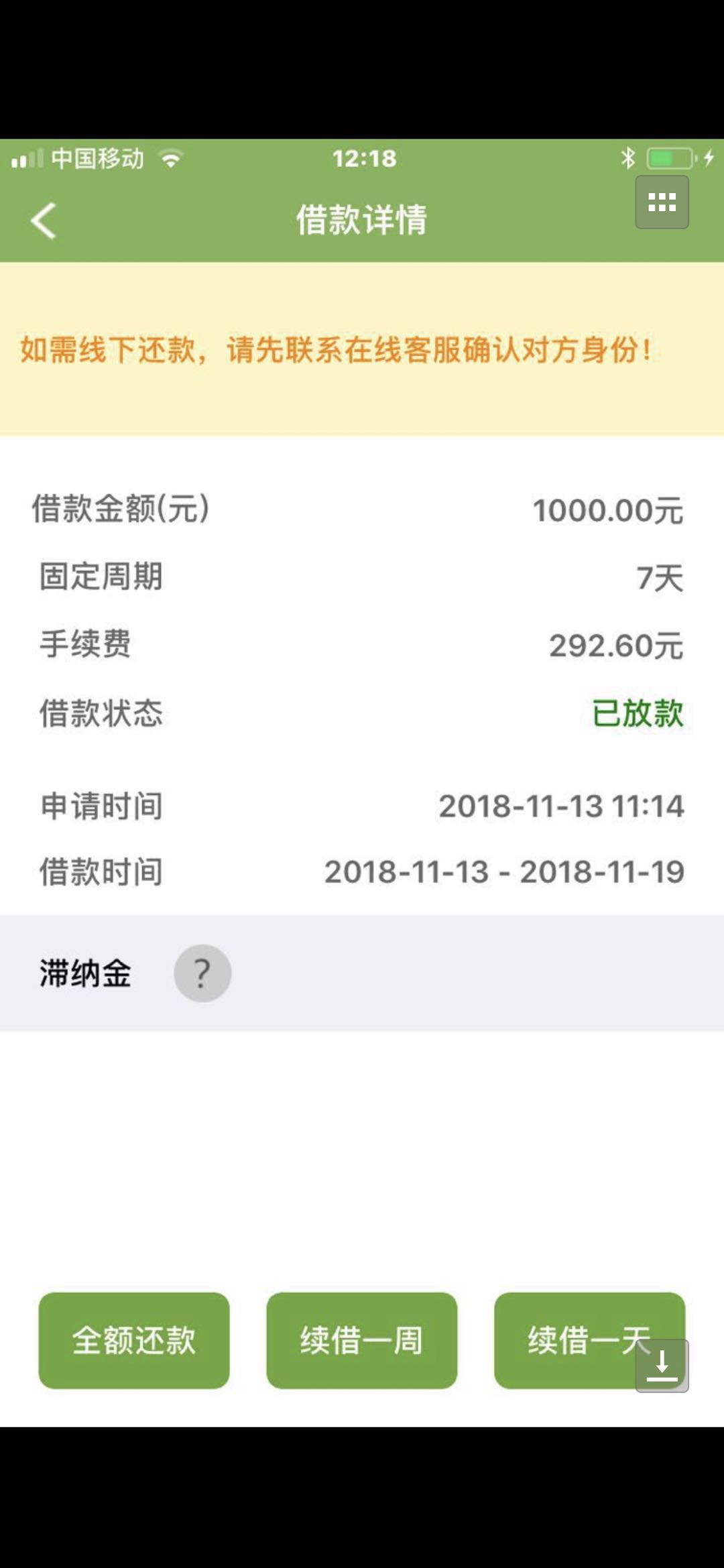Image resolution: width=724 pixels, height=1568 pixels.
Task: Open the grid menu icon
Action: [662, 202]
